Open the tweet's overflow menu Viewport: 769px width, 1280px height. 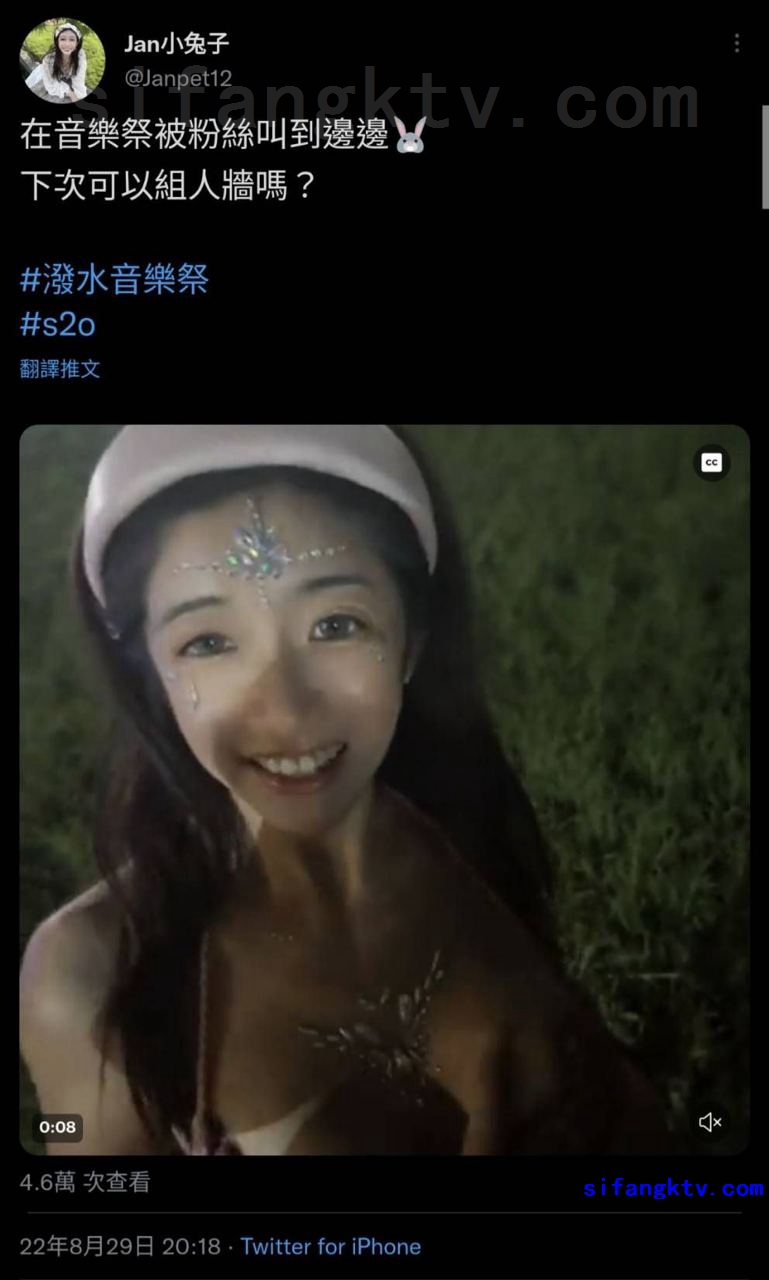pyautogui.click(x=737, y=43)
